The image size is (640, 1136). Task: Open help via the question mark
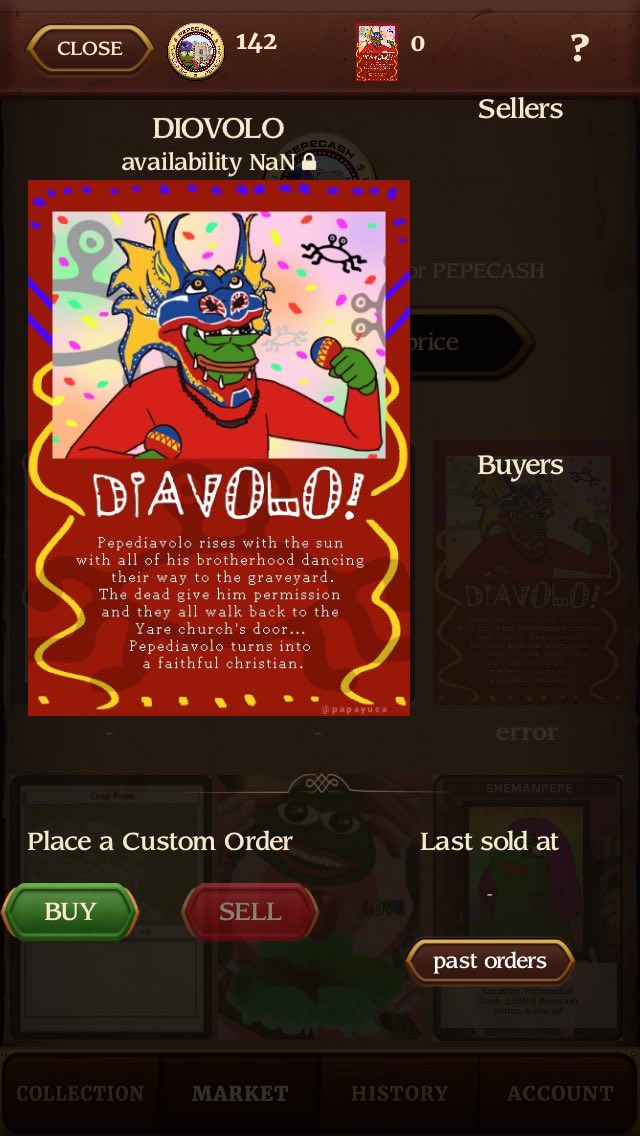pos(578,48)
